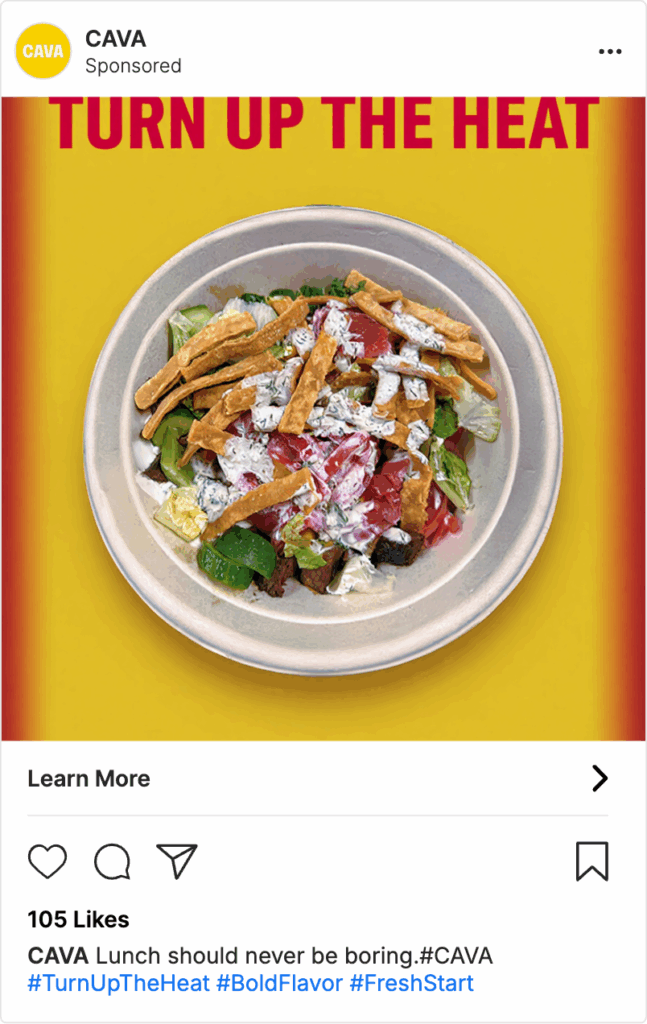Open the #BoldFlavor hashtag
This screenshot has height=1024, width=647.
pos(278,983)
